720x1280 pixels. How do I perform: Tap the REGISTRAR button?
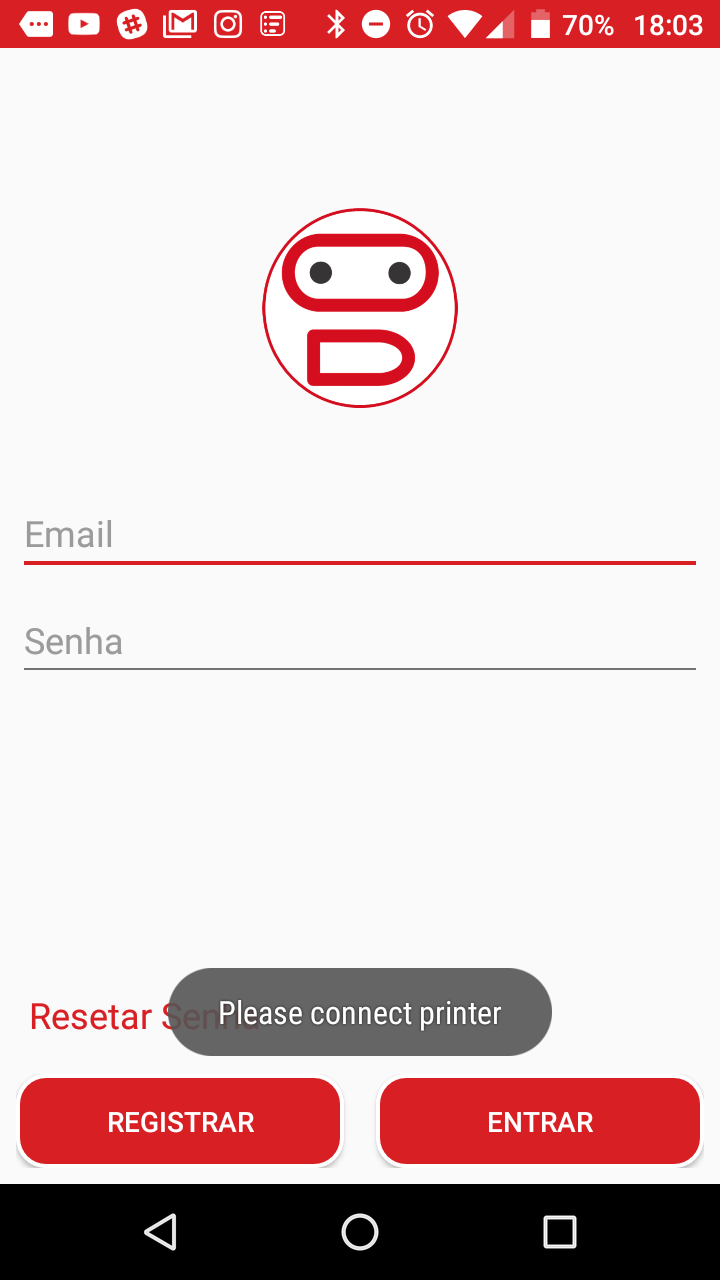point(181,1122)
